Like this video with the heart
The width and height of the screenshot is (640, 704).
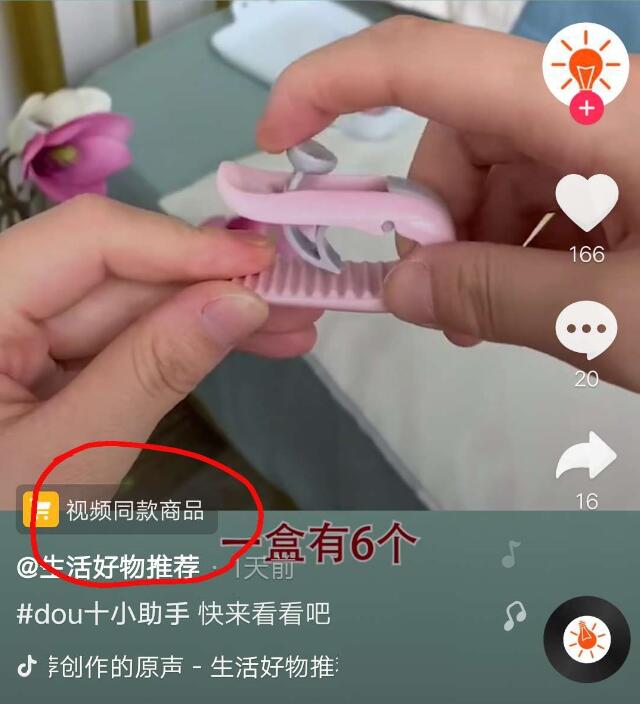click(586, 204)
